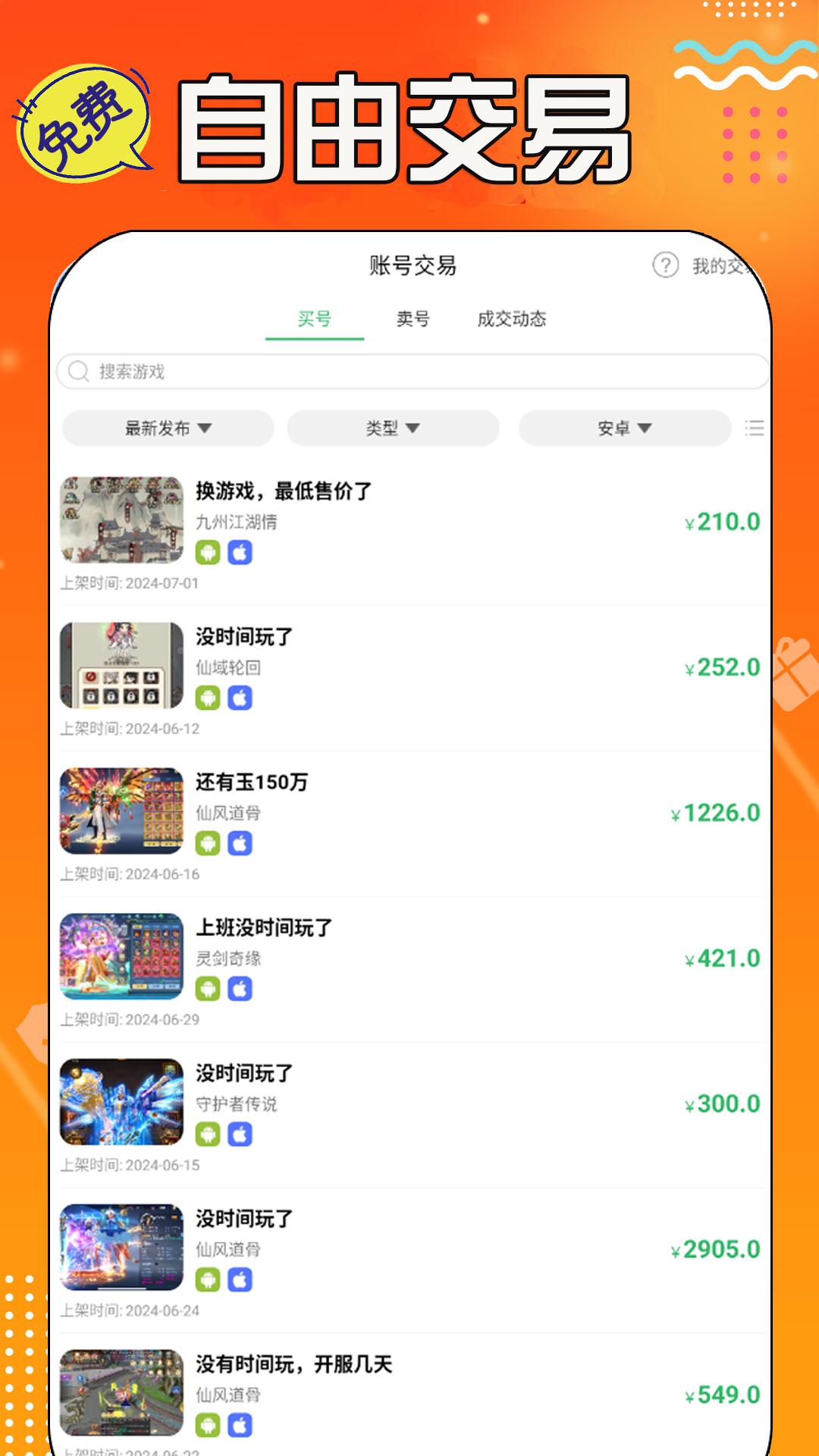The width and height of the screenshot is (819, 1456).
Task: Open the 安卓 platform dropdown
Action: [622, 428]
